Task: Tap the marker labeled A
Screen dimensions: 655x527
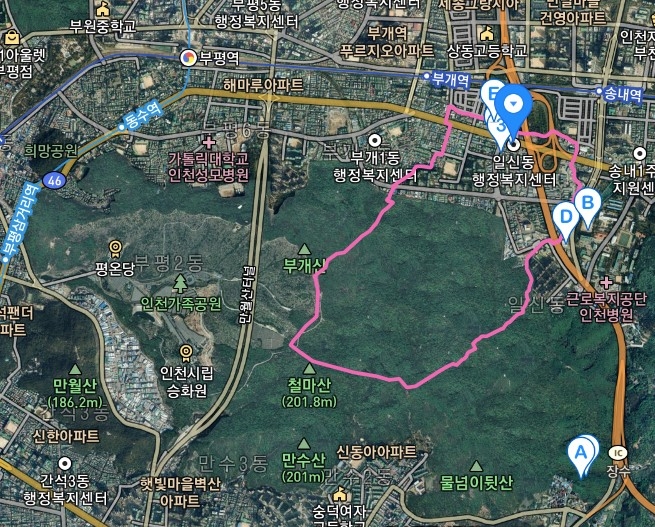Action: (x=578, y=451)
